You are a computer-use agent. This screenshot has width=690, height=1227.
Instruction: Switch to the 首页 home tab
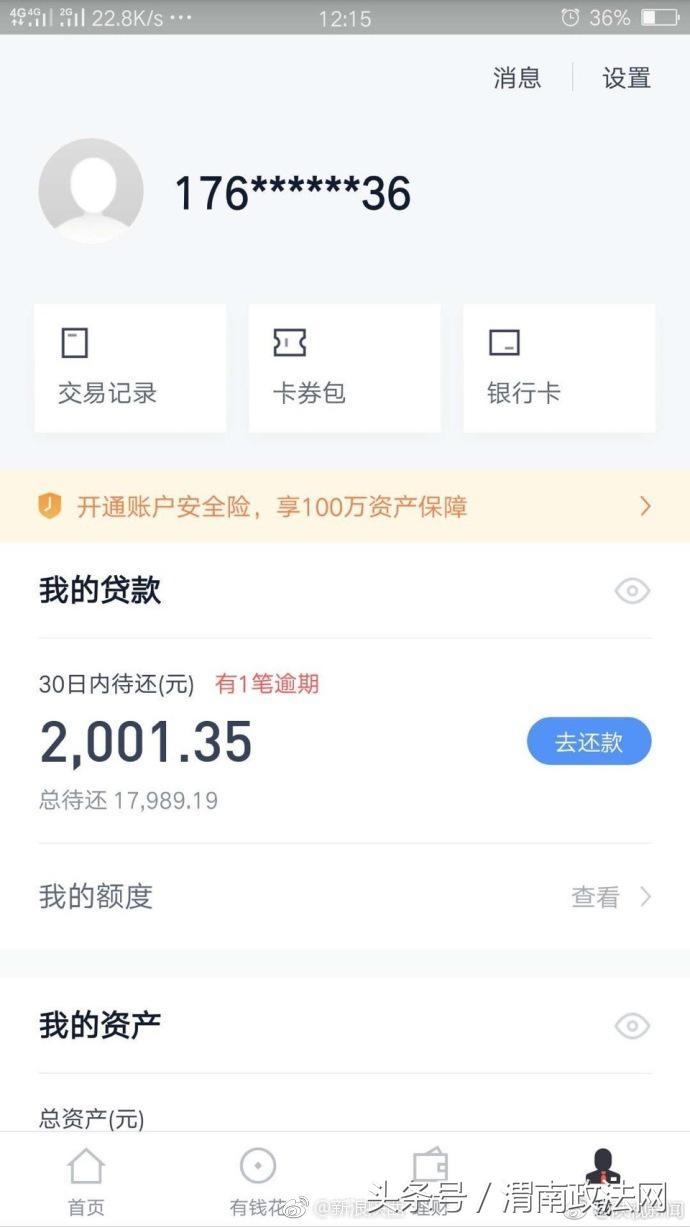[x=86, y=1180]
